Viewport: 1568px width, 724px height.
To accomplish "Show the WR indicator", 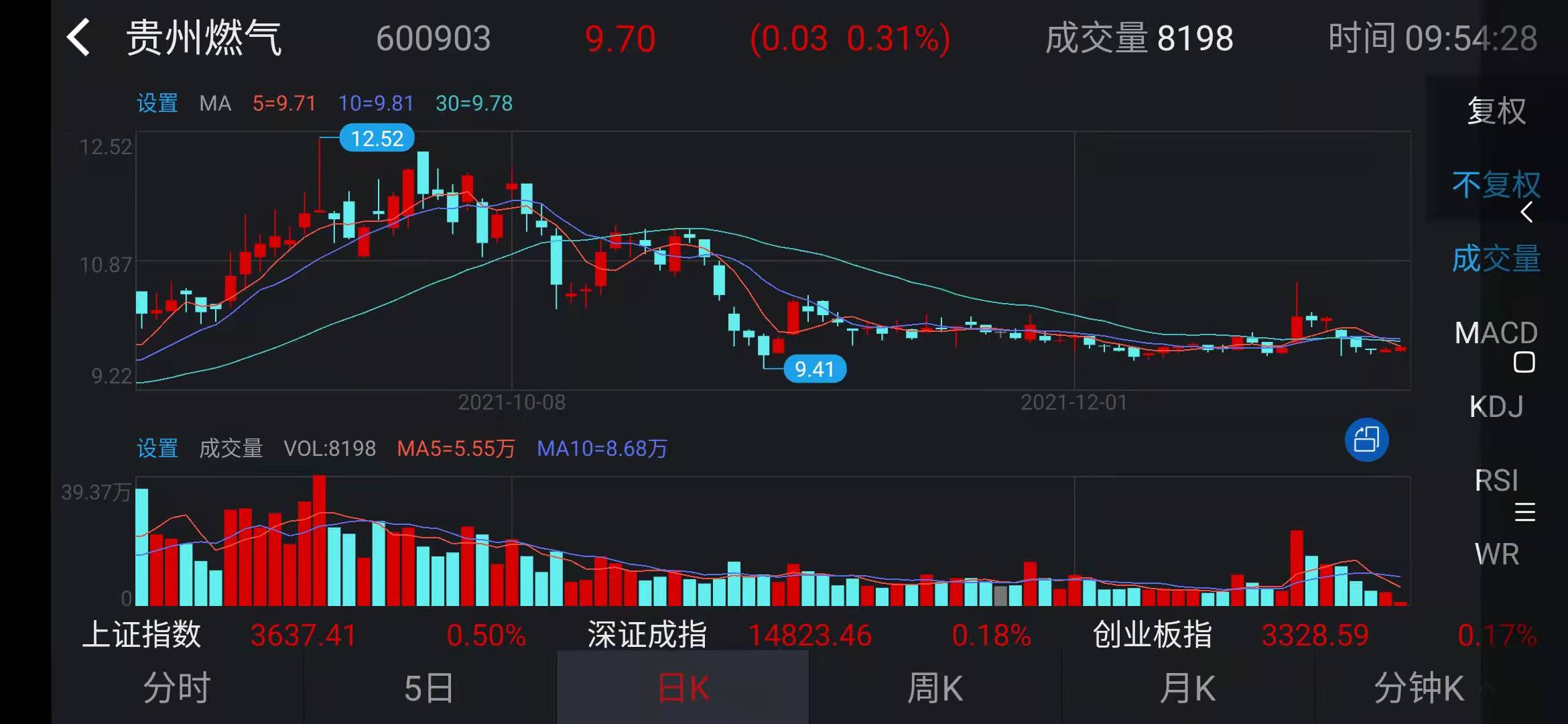I will (x=1496, y=554).
